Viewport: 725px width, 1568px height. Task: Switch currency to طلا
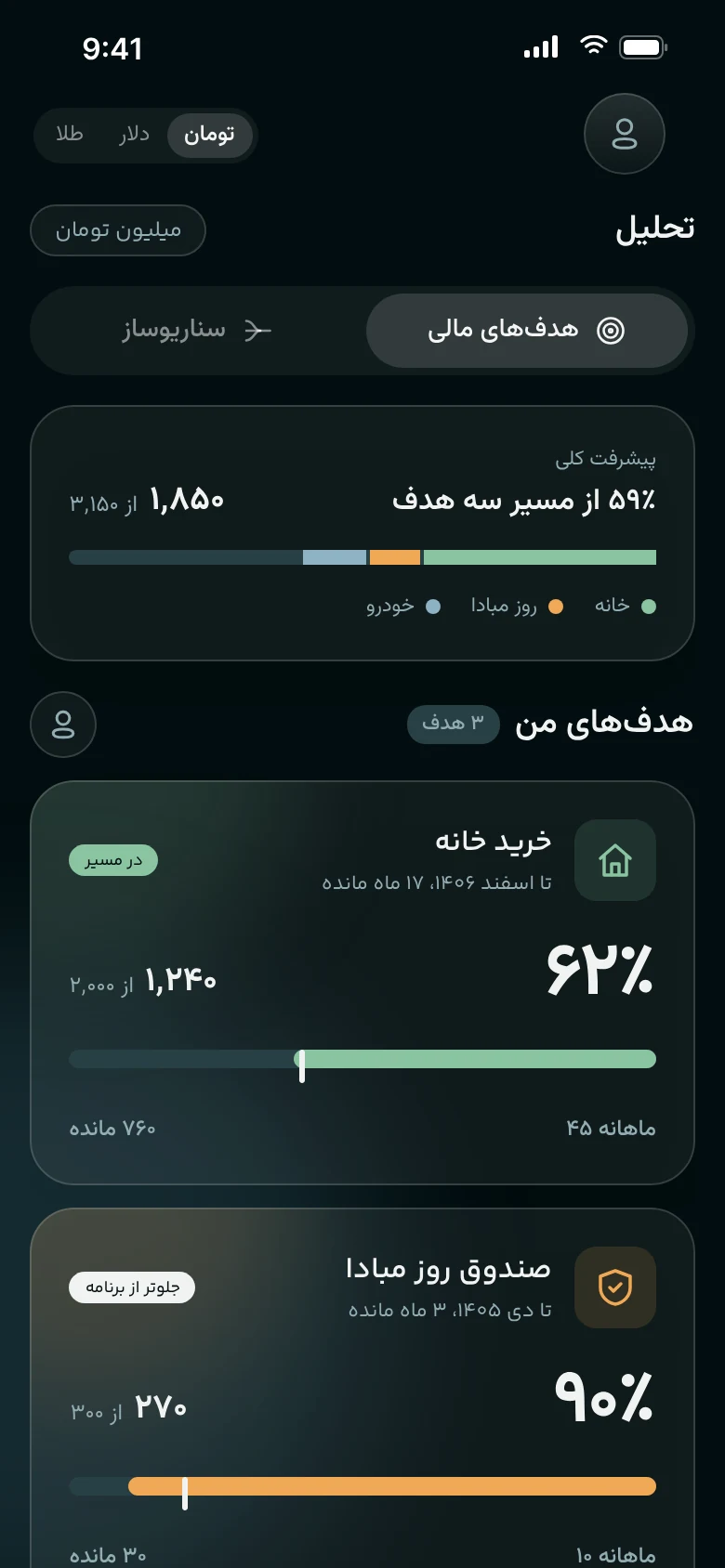70,135
